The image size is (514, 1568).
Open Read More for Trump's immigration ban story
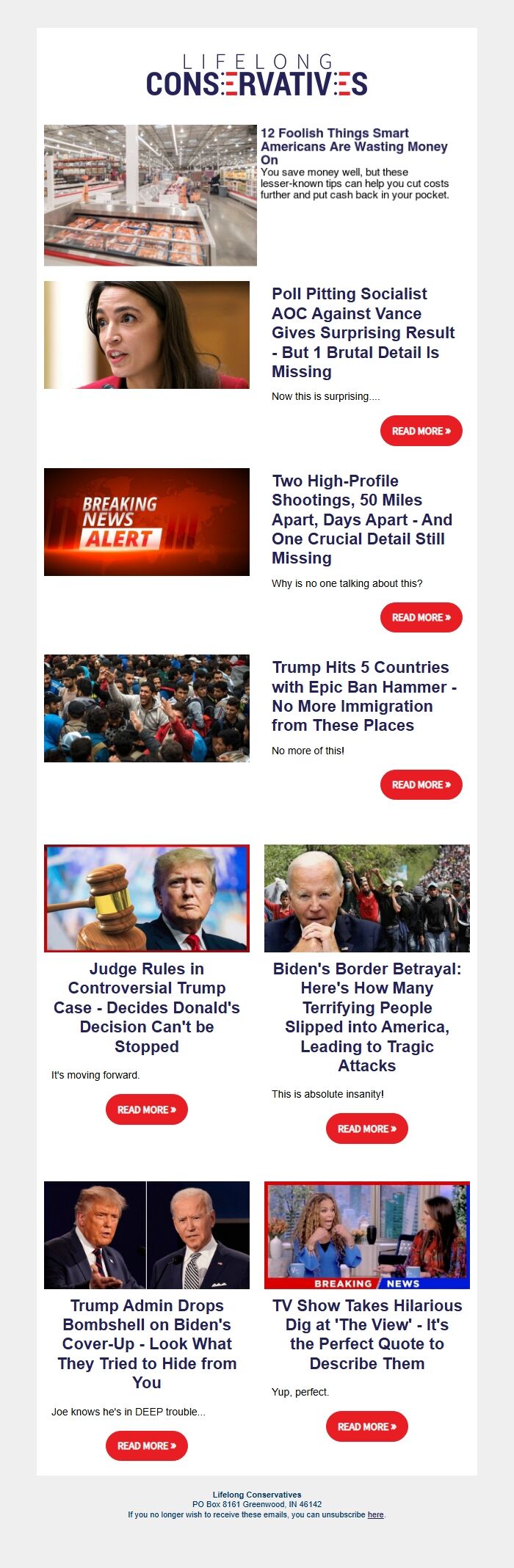coord(421,784)
